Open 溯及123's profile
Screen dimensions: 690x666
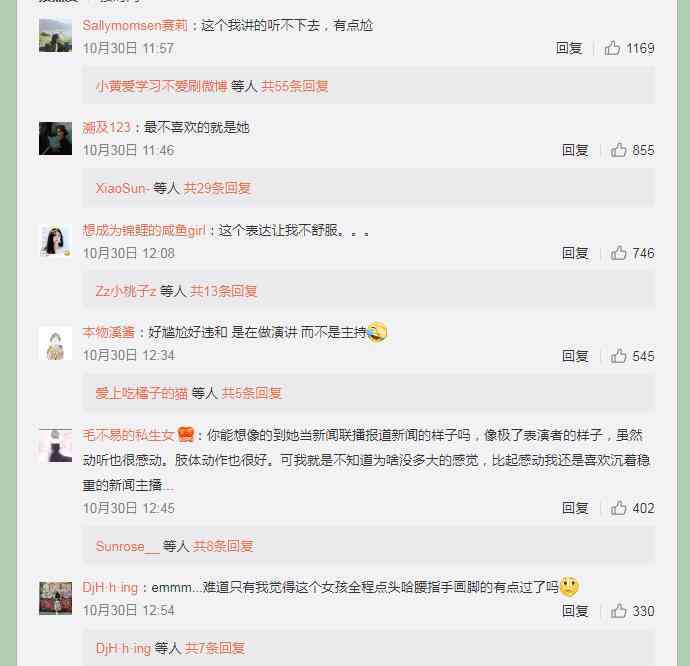click(106, 128)
